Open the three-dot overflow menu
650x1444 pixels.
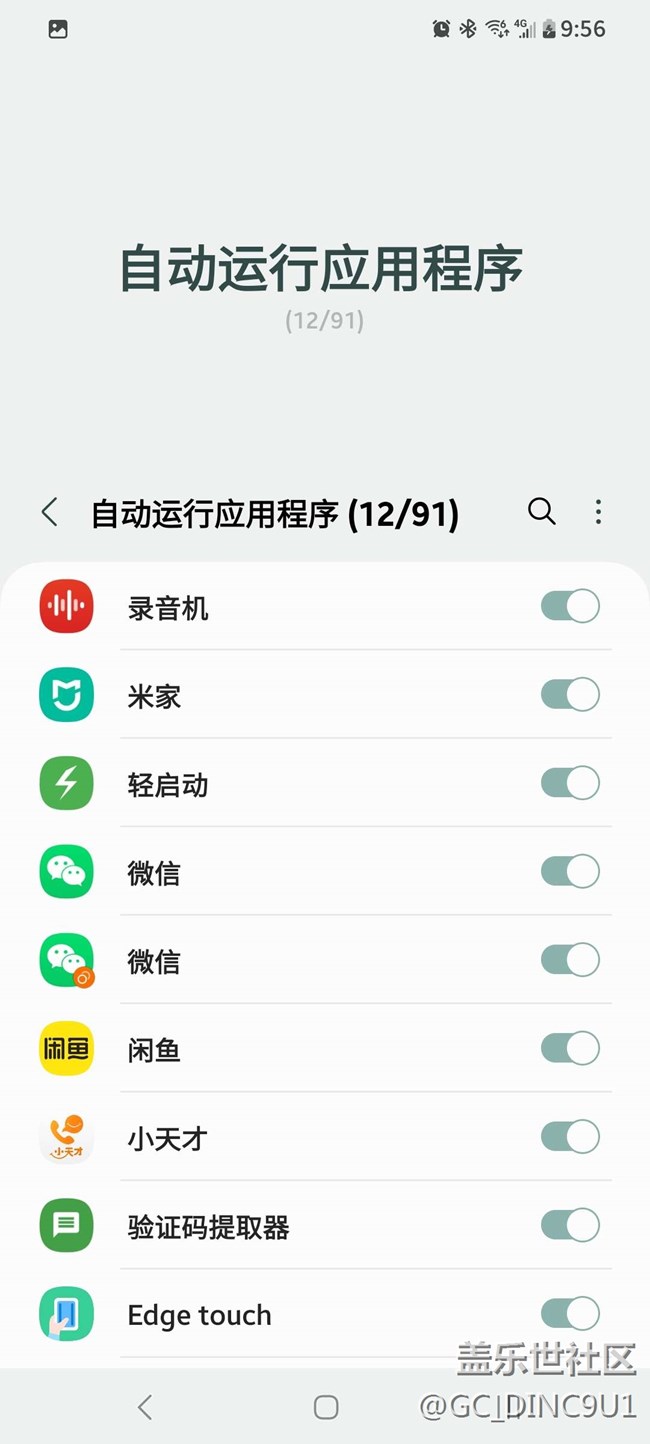click(598, 512)
